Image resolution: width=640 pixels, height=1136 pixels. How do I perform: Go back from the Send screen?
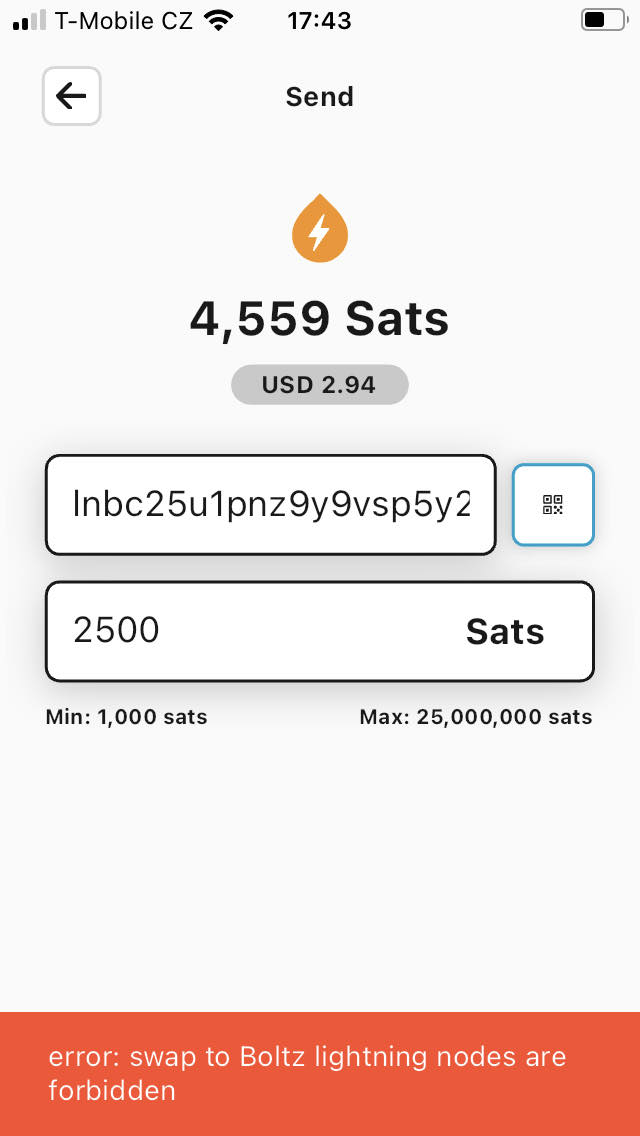(71, 96)
